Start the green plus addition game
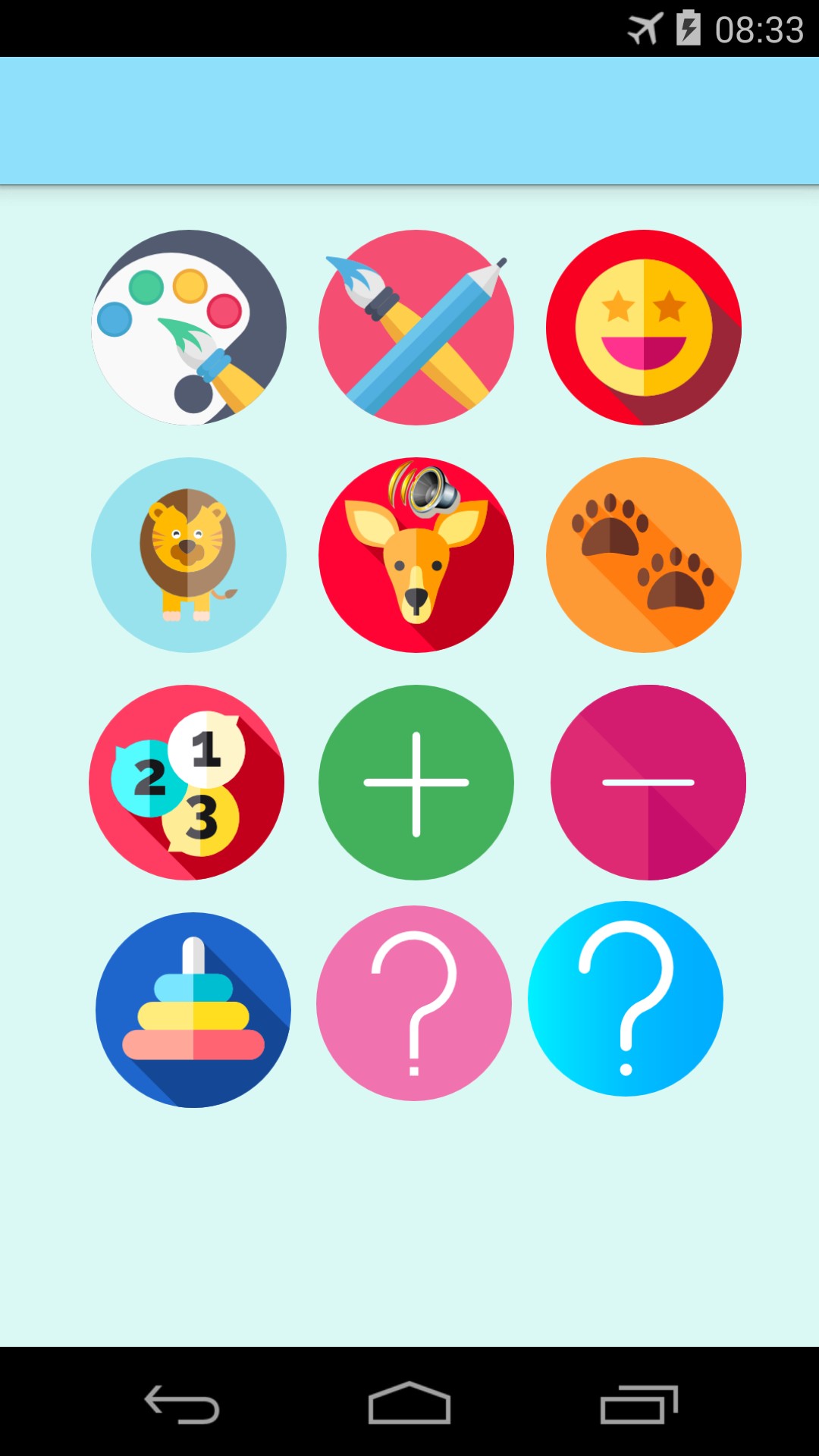 (x=416, y=783)
